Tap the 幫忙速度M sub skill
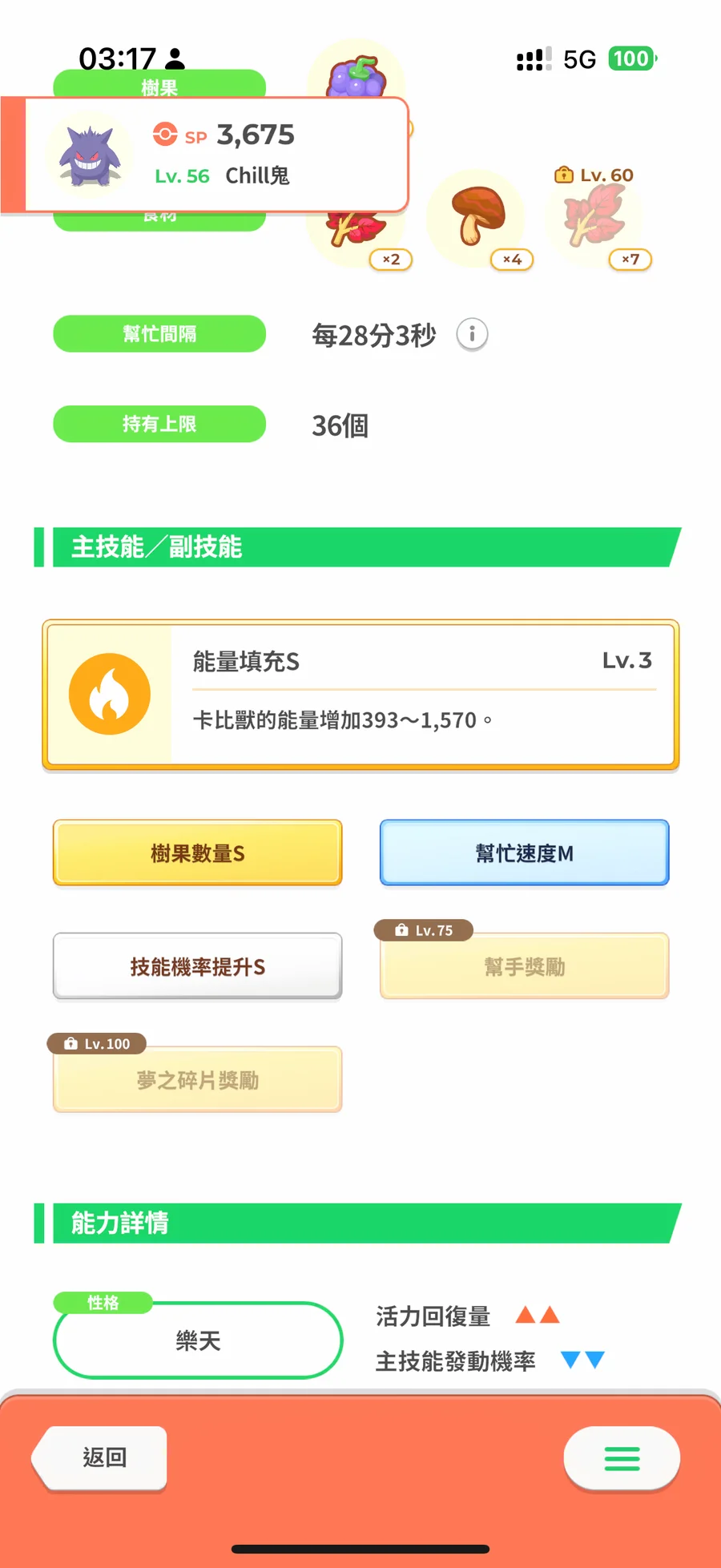 coord(525,853)
